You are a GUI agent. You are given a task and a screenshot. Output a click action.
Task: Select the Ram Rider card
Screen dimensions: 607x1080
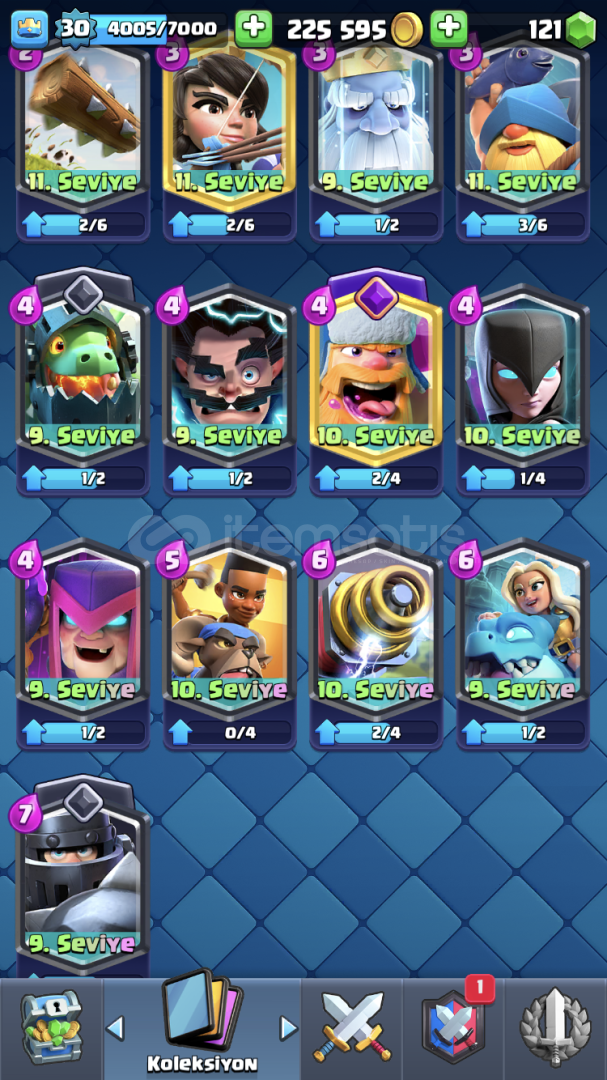pyautogui.click(x=230, y=644)
